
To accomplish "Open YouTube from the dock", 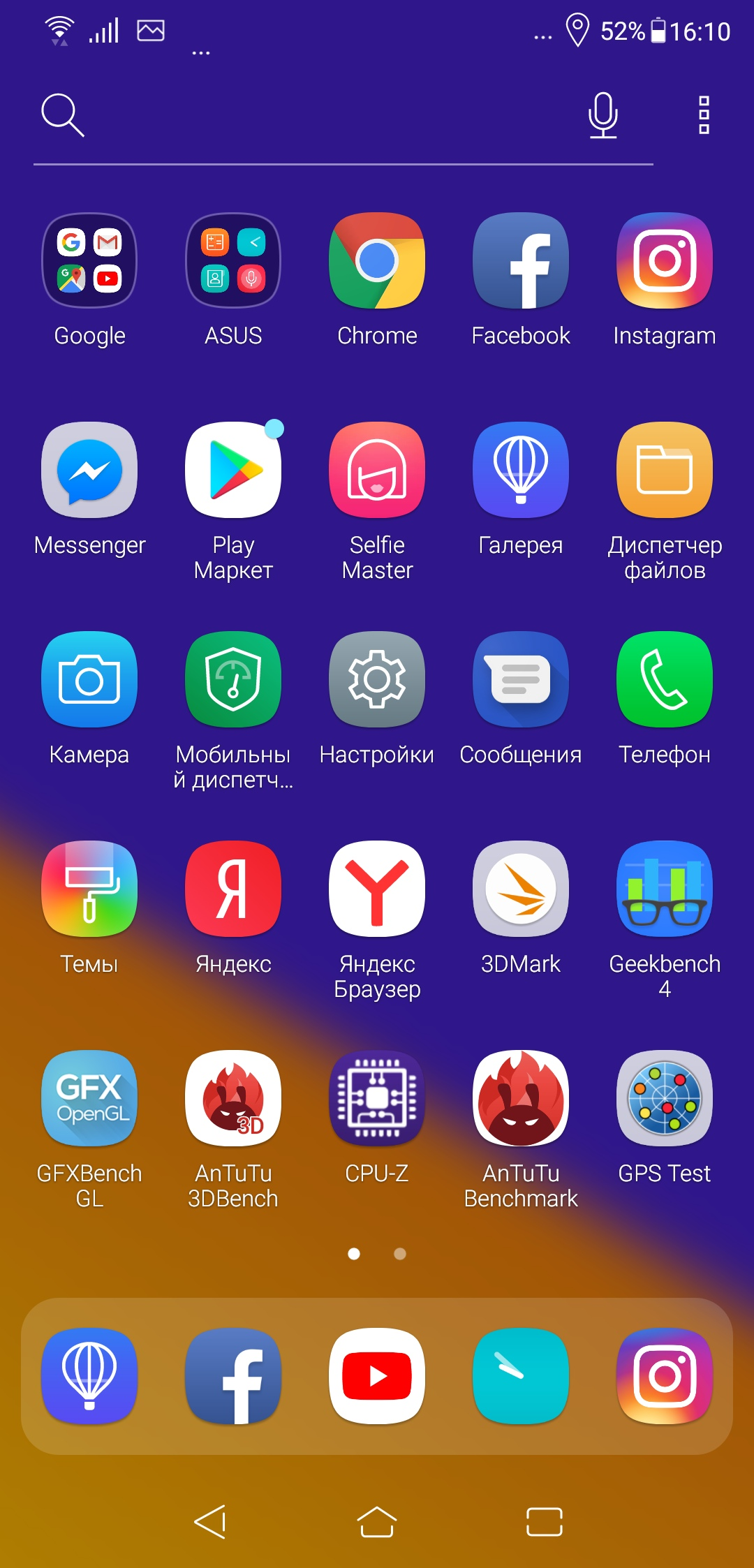I will click(377, 1376).
